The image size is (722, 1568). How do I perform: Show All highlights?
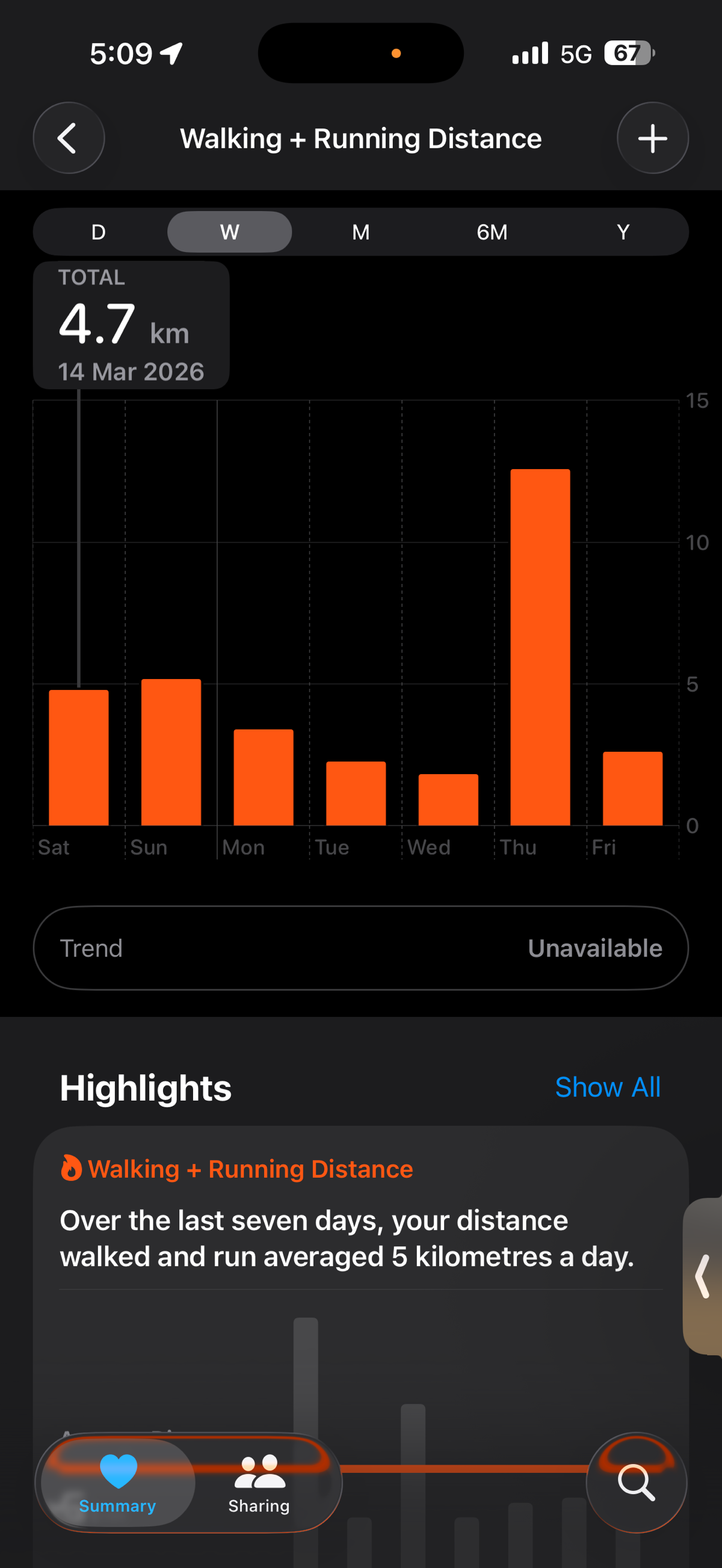pos(608,1087)
